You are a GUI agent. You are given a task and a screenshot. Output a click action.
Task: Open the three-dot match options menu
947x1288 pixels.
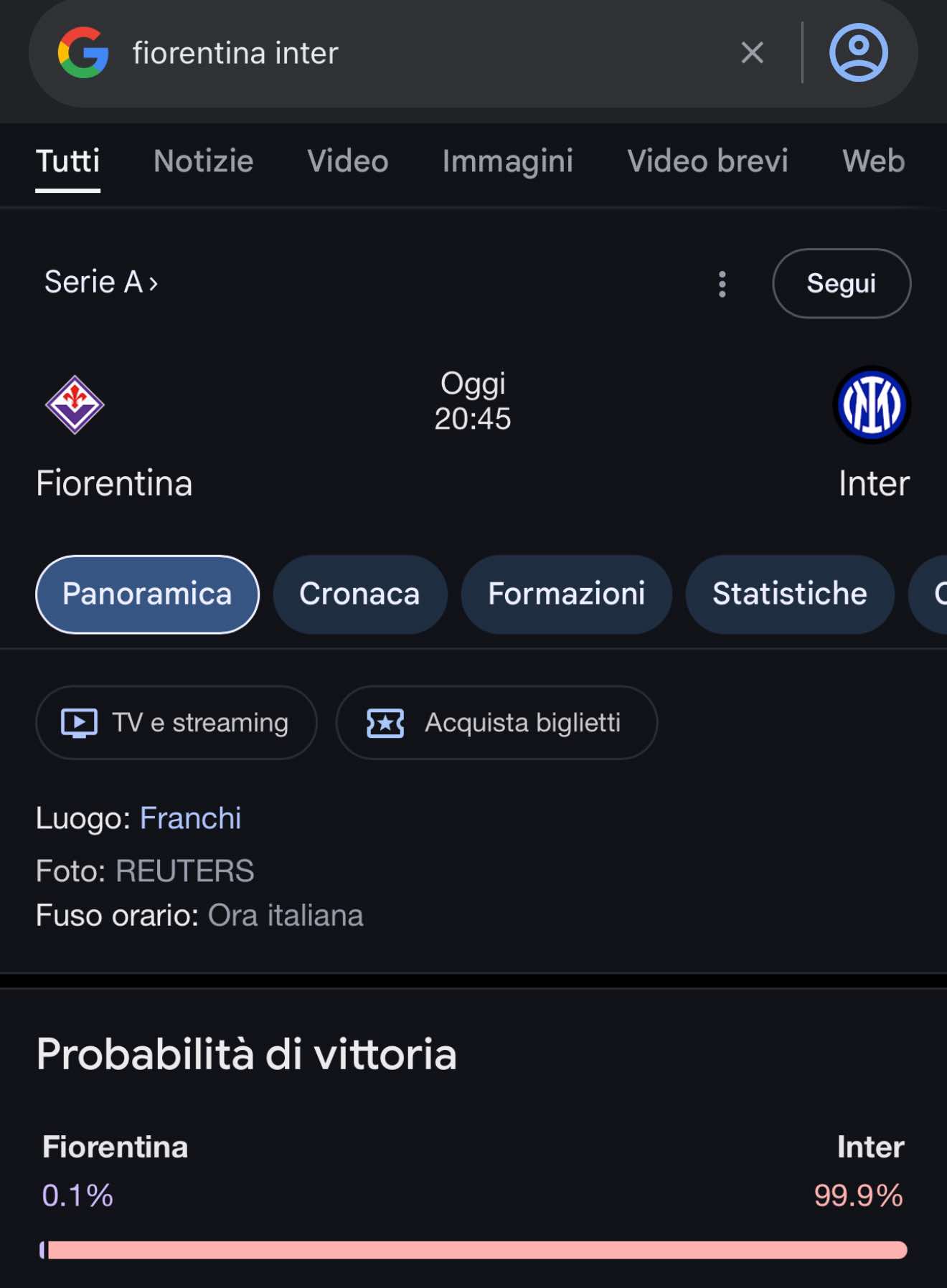coord(722,284)
